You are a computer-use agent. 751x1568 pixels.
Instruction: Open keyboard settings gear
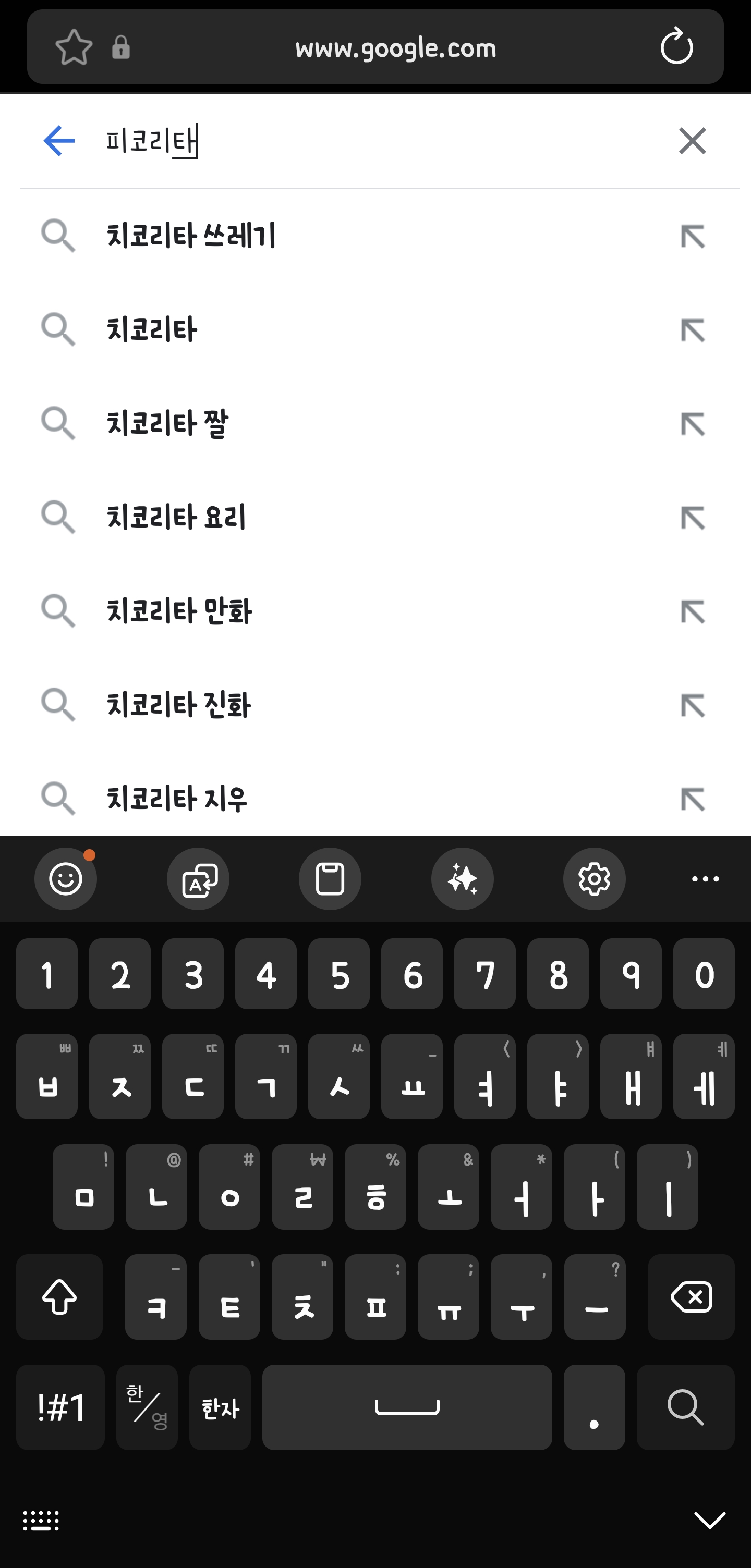pyautogui.click(x=595, y=879)
